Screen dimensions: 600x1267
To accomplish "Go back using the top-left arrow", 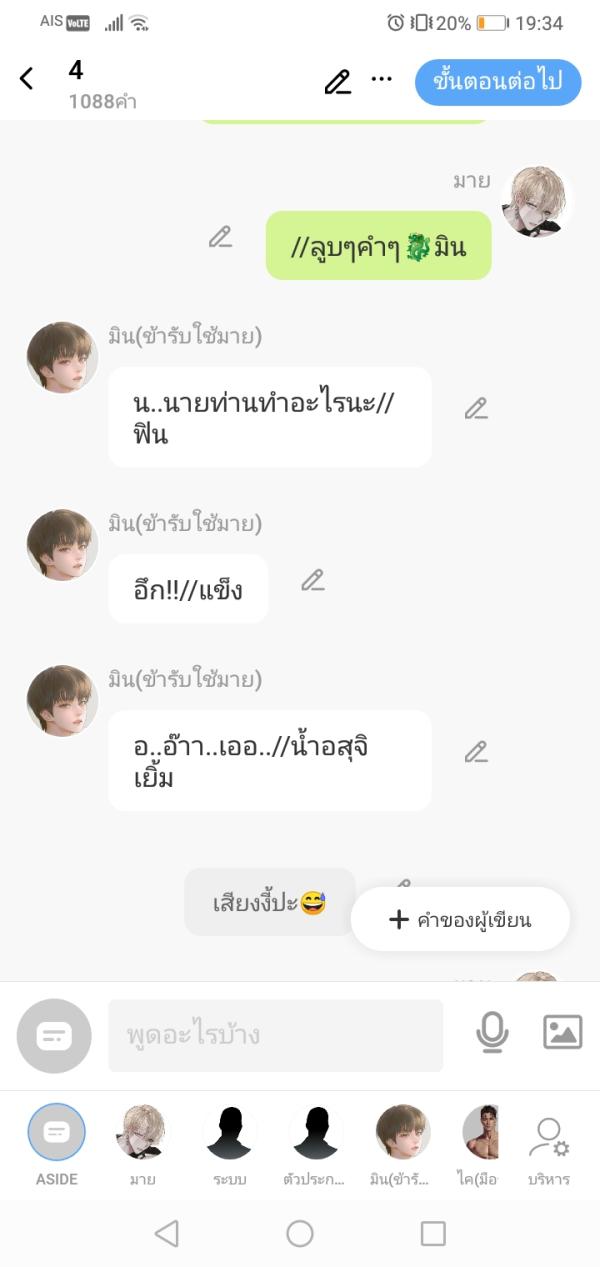I will click(27, 80).
